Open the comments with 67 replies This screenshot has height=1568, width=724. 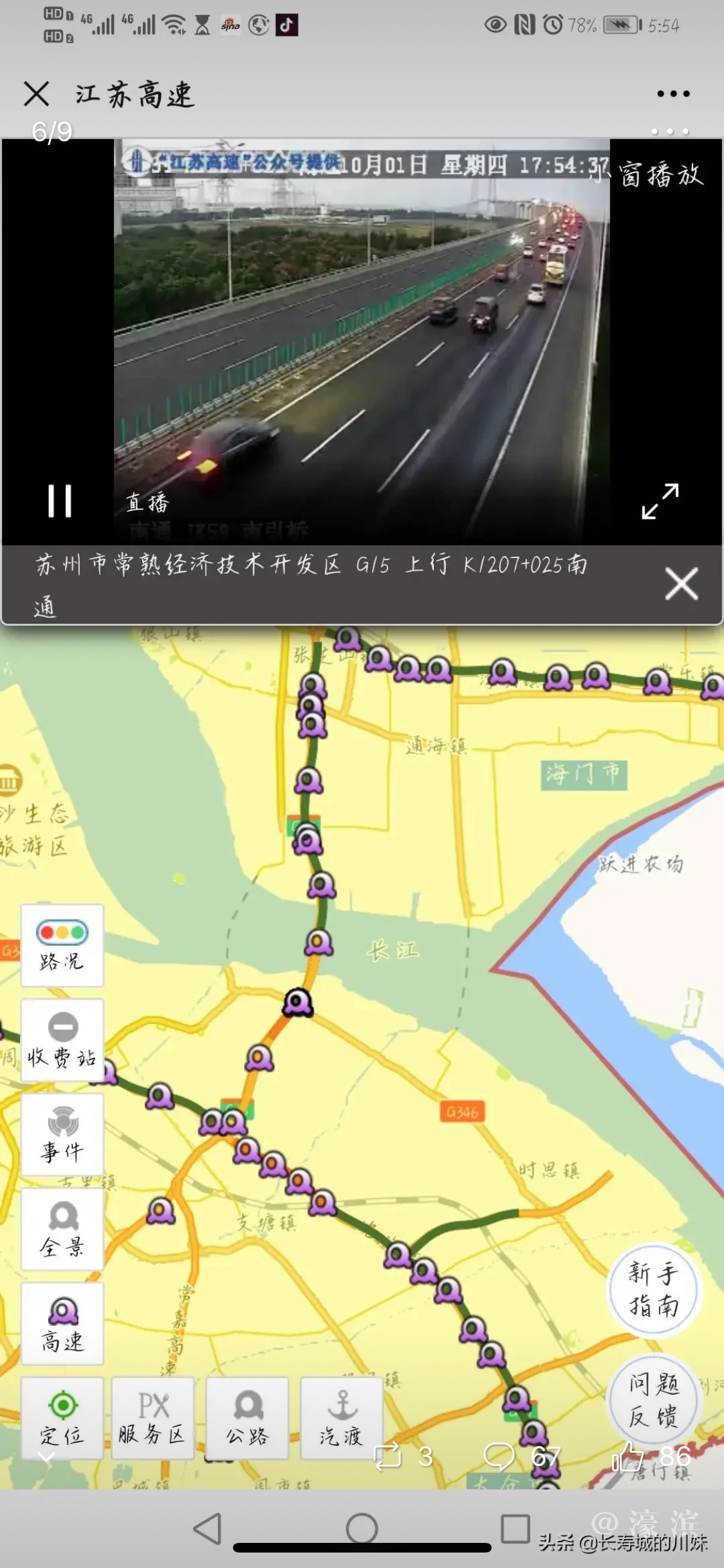pos(500,1457)
